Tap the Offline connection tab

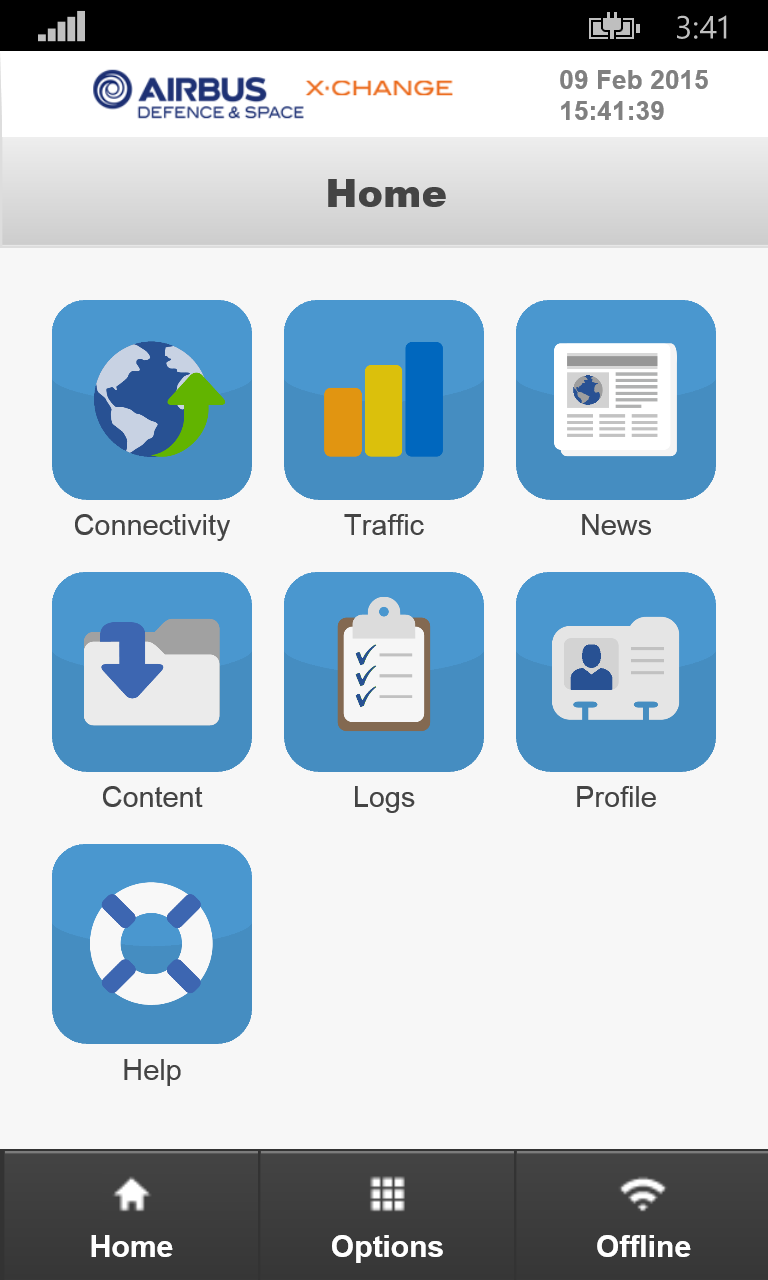point(643,1216)
